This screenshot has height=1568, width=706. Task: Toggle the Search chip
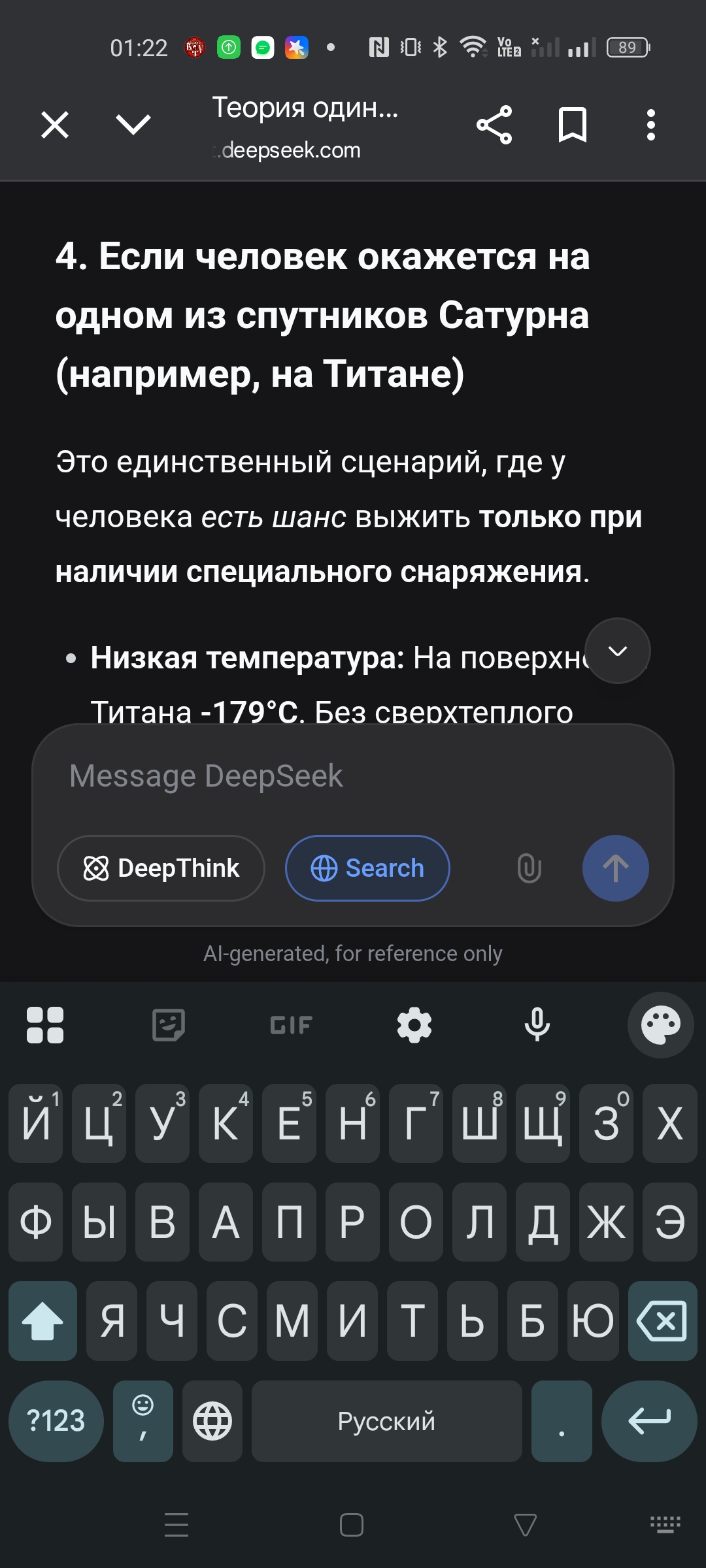[367, 868]
